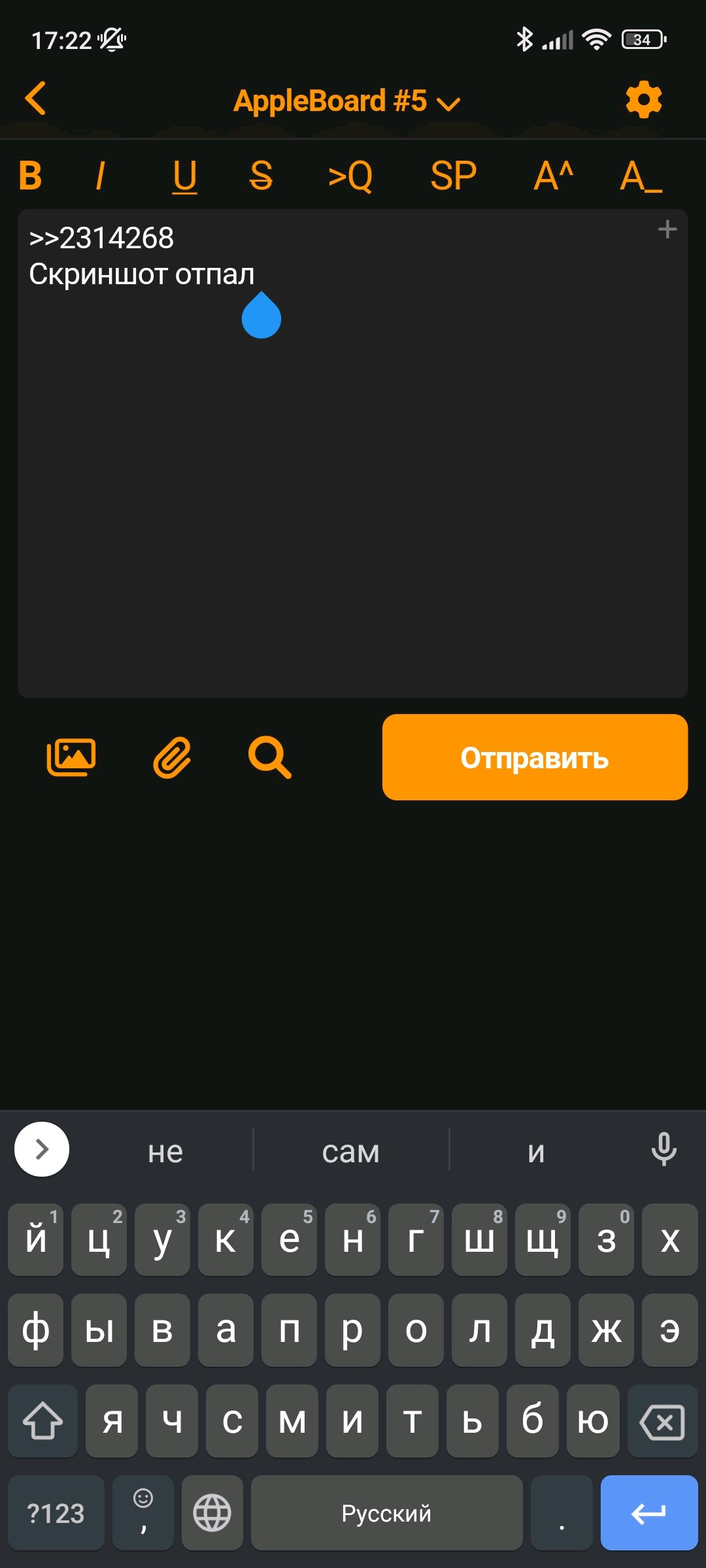Attach an image from gallery
Viewport: 706px width, 1568px height.
tap(71, 757)
